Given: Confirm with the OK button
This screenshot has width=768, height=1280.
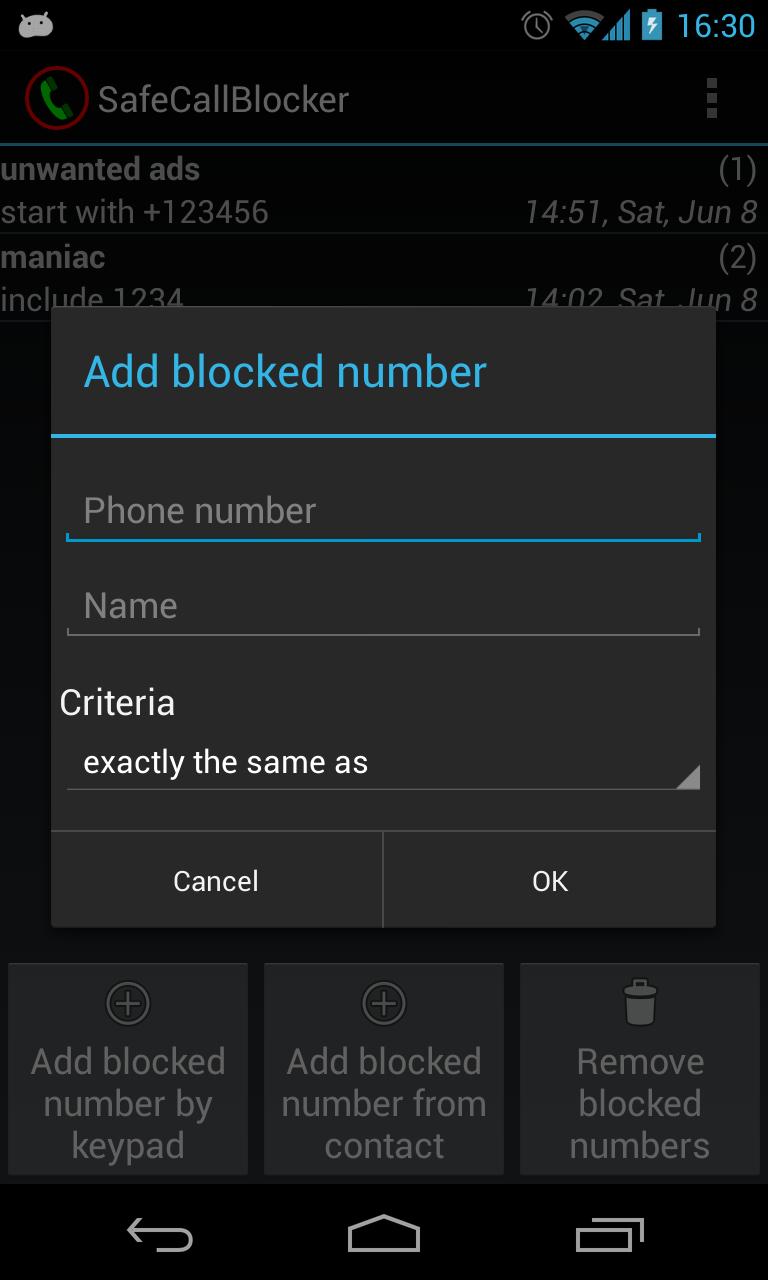Looking at the screenshot, I should tap(550, 881).
